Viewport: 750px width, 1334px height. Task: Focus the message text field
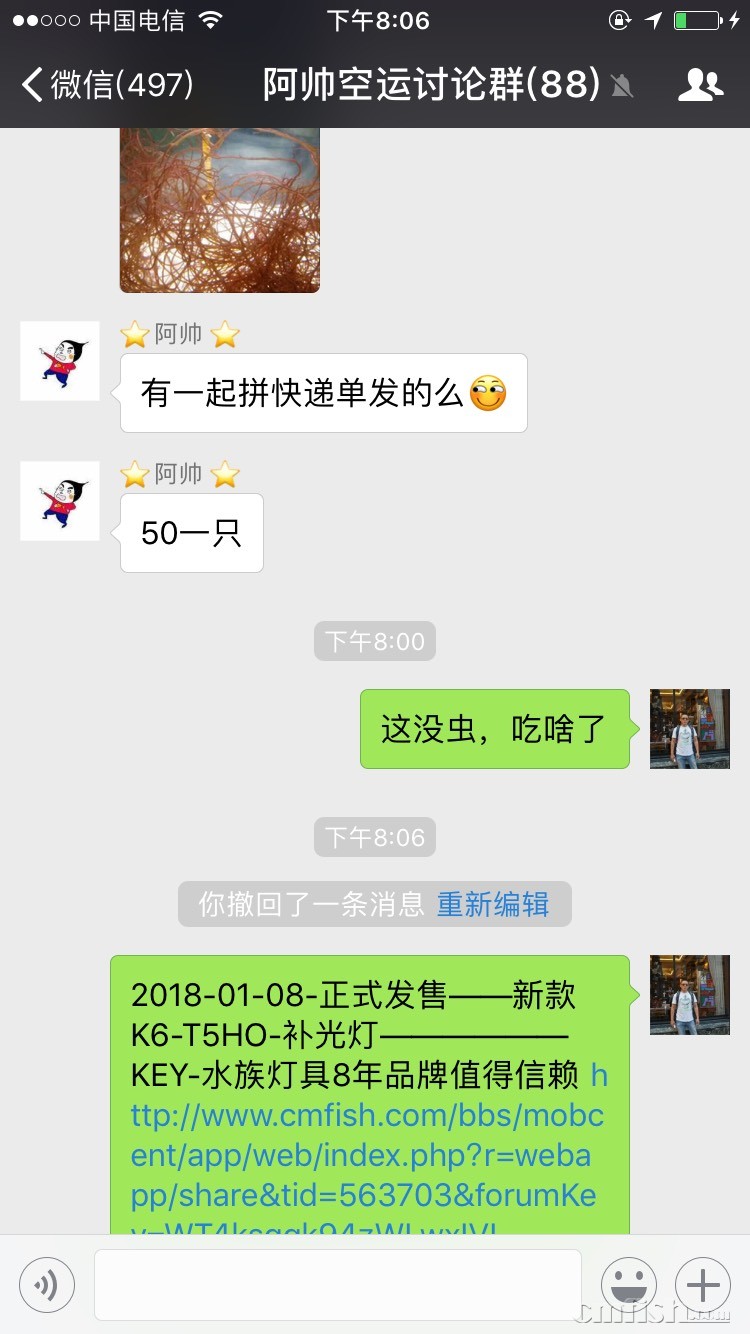click(x=338, y=1285)
